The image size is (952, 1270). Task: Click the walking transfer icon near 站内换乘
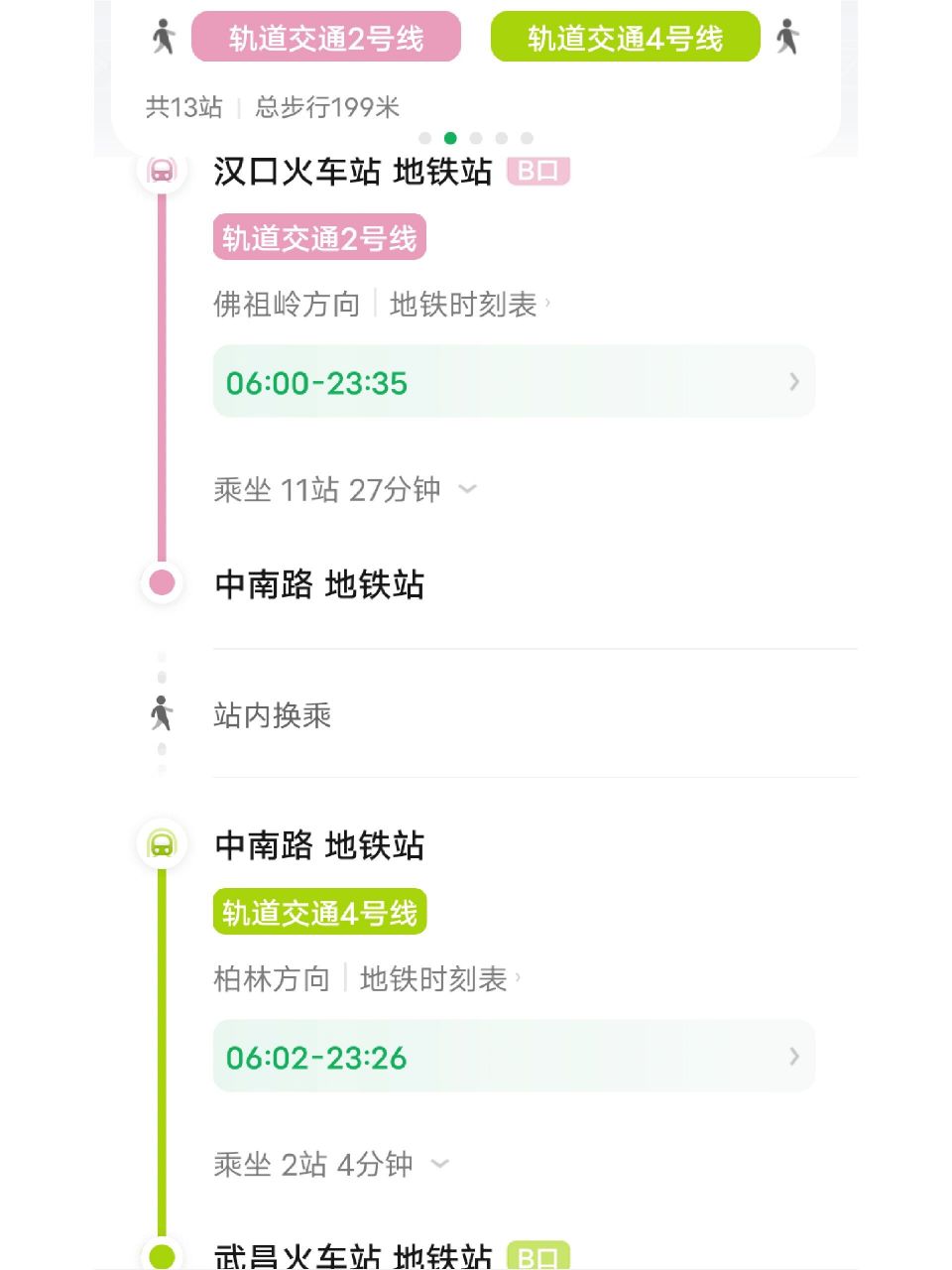pos(162,715)
